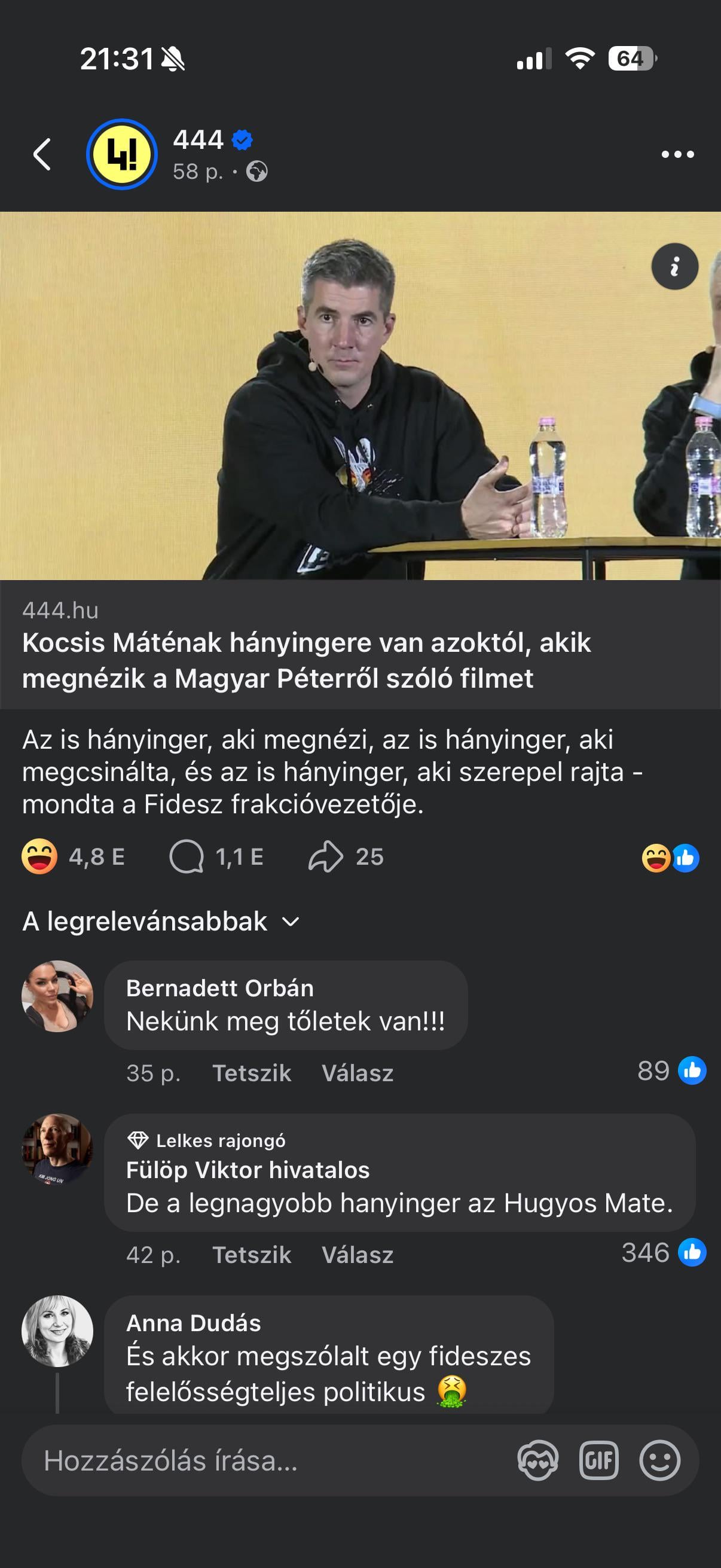
Task: Go back with the top-left arrow
Action: (x=41, y=154)
